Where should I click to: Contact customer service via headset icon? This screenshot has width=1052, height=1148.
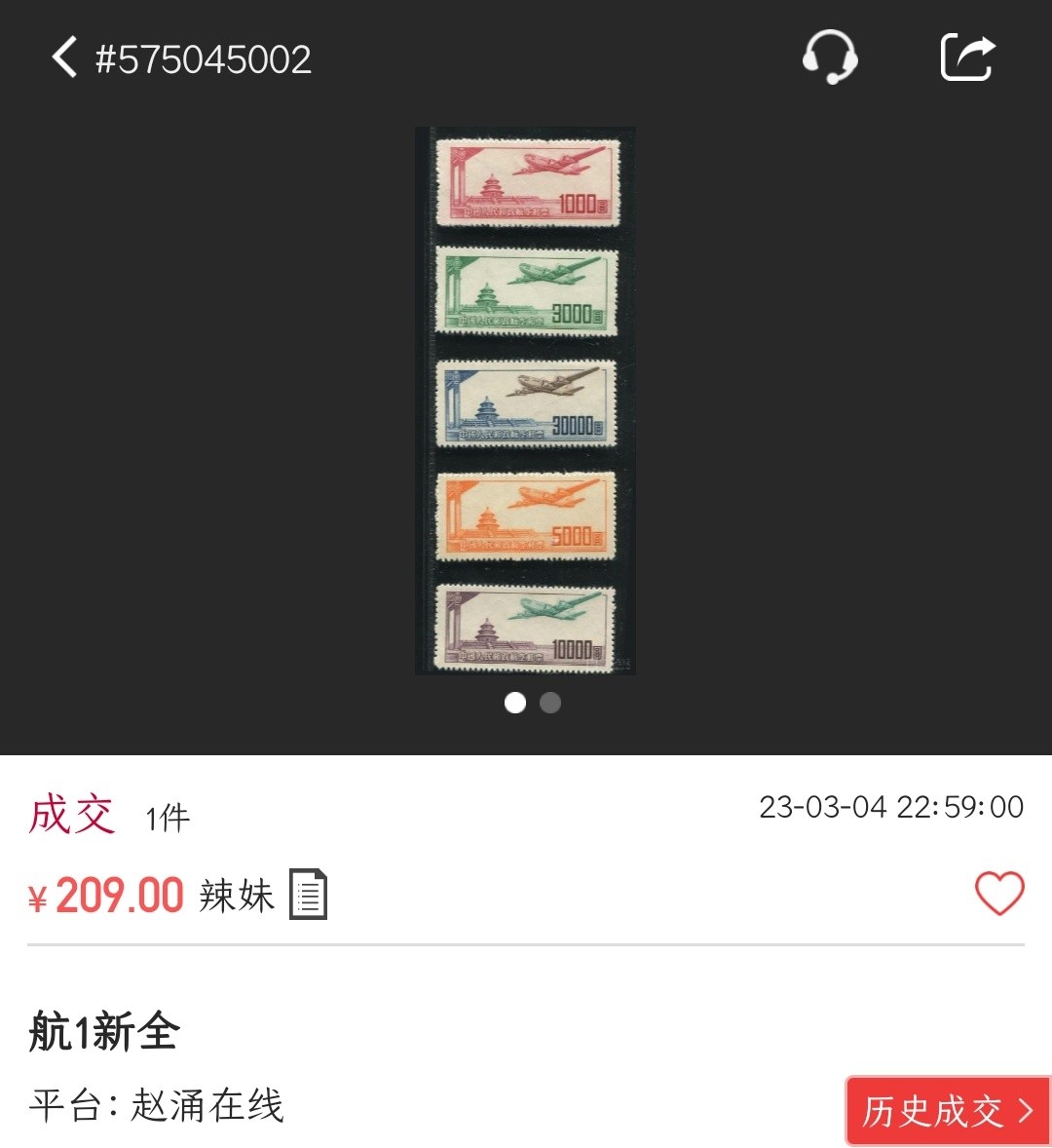tap(829, 57)
